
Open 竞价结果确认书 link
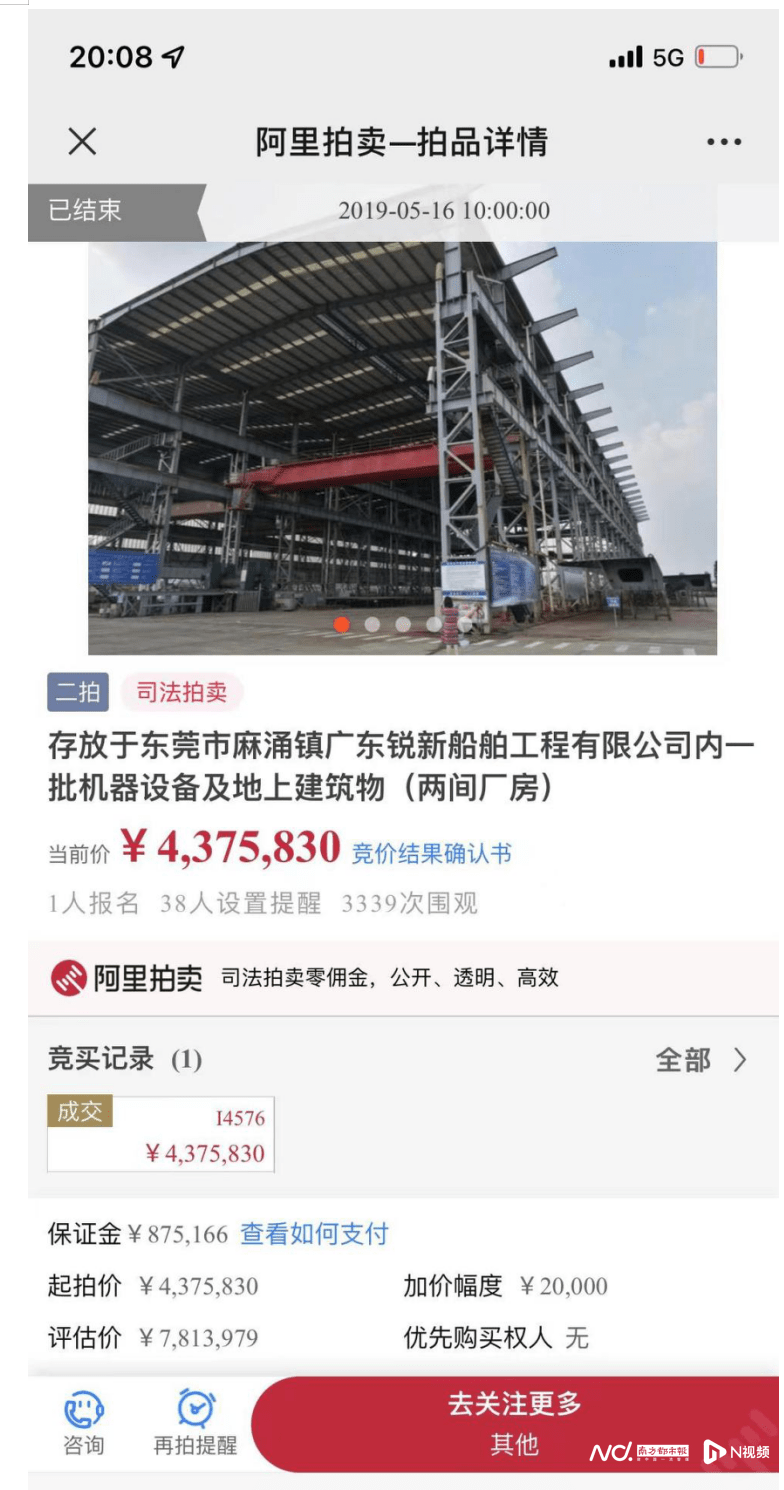431,853
